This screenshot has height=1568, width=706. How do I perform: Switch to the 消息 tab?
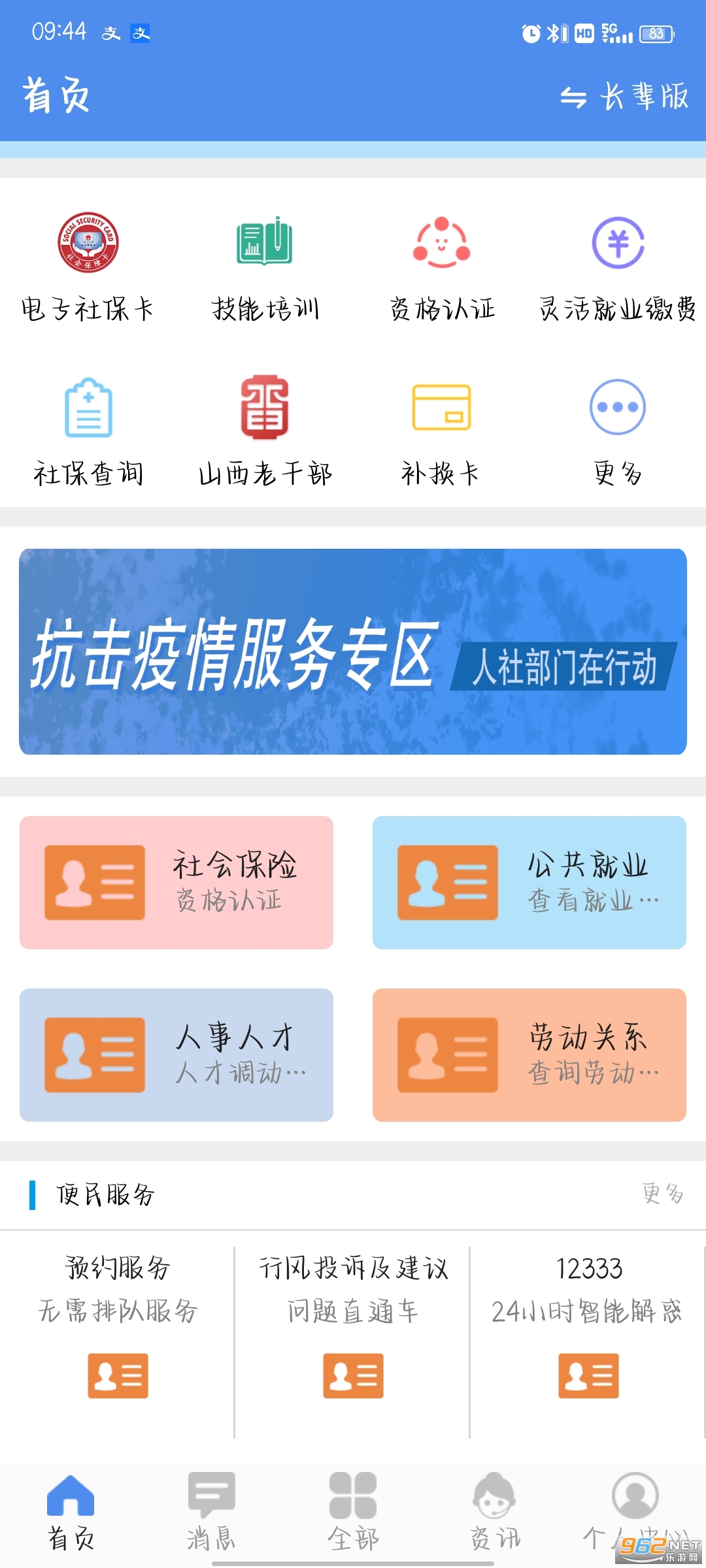tap(211, 1511)
